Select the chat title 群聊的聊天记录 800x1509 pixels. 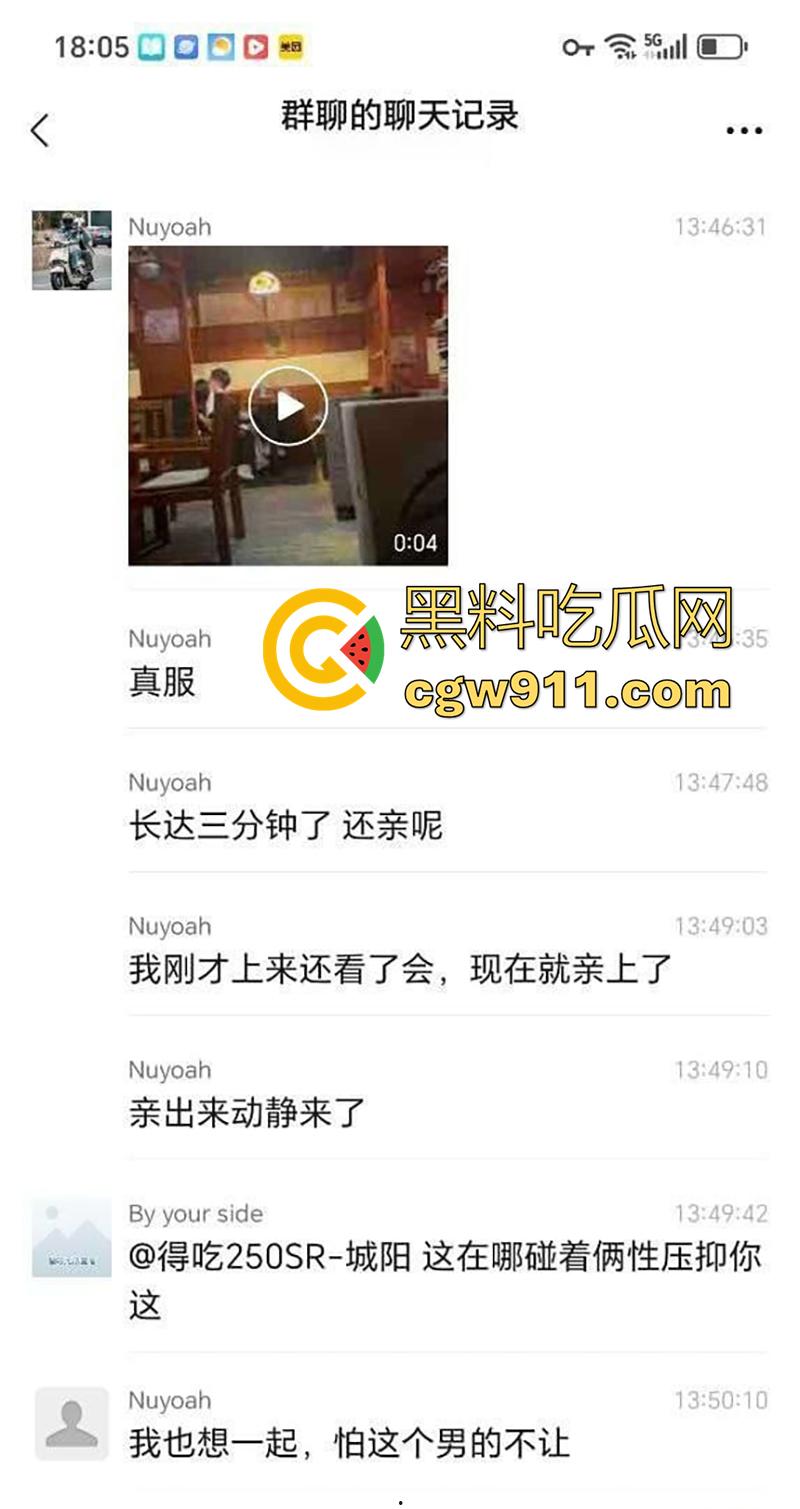point(400,118)
